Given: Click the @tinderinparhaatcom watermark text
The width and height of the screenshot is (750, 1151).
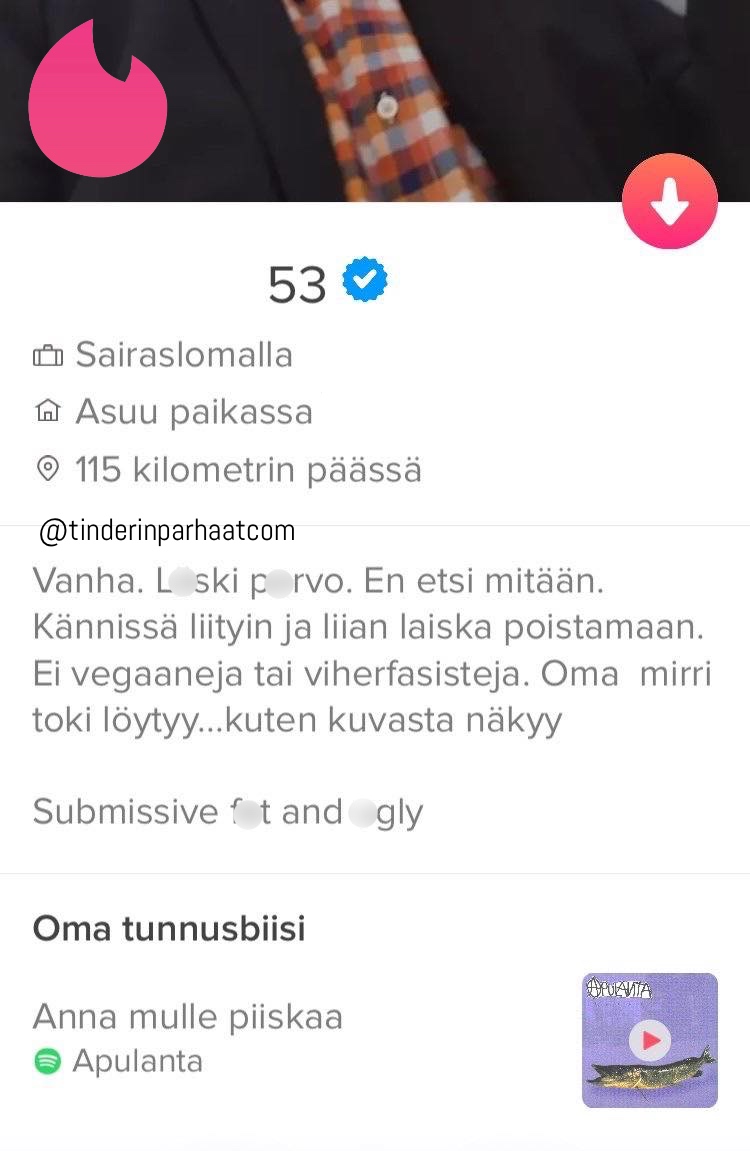Looking at the screenshot, I should (167, 532).
